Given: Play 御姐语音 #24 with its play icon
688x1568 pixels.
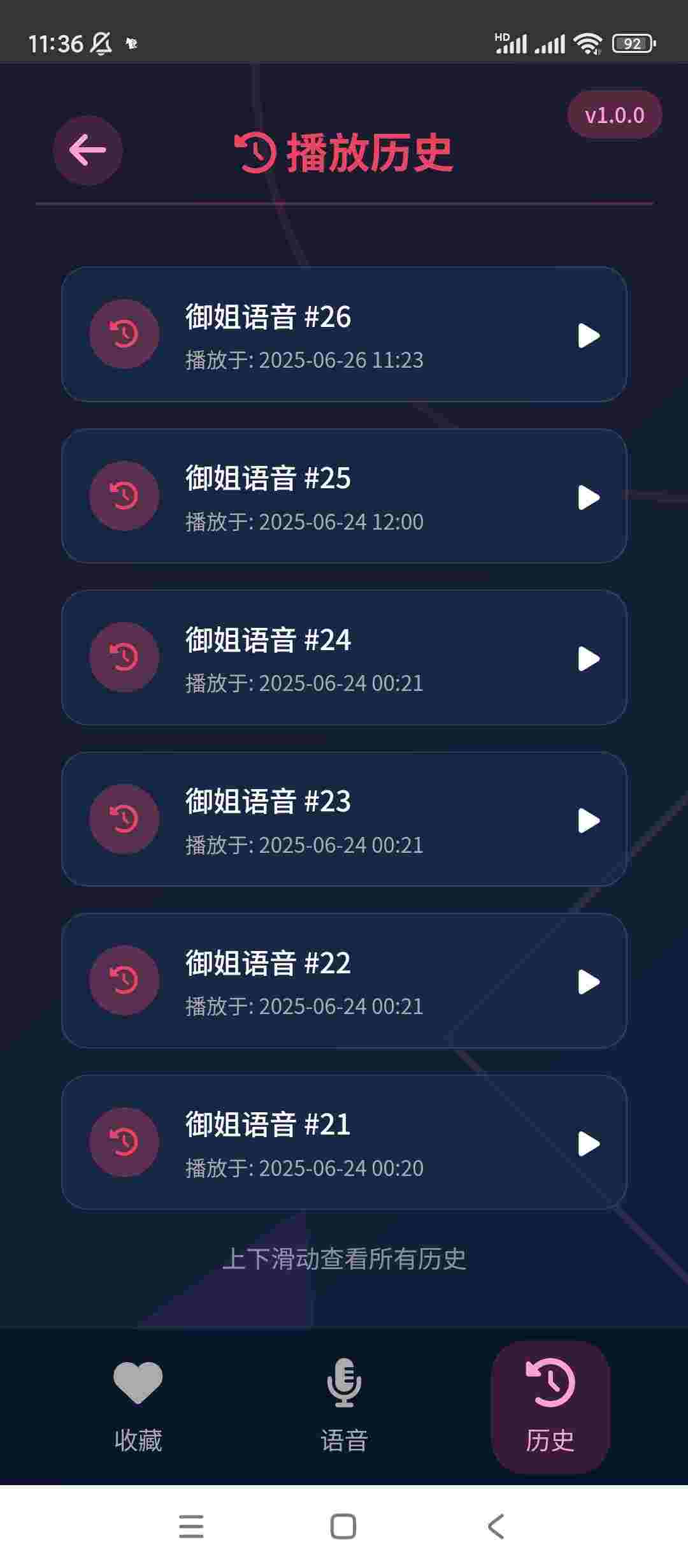Looking at the screenshot, I should [588, 658].
